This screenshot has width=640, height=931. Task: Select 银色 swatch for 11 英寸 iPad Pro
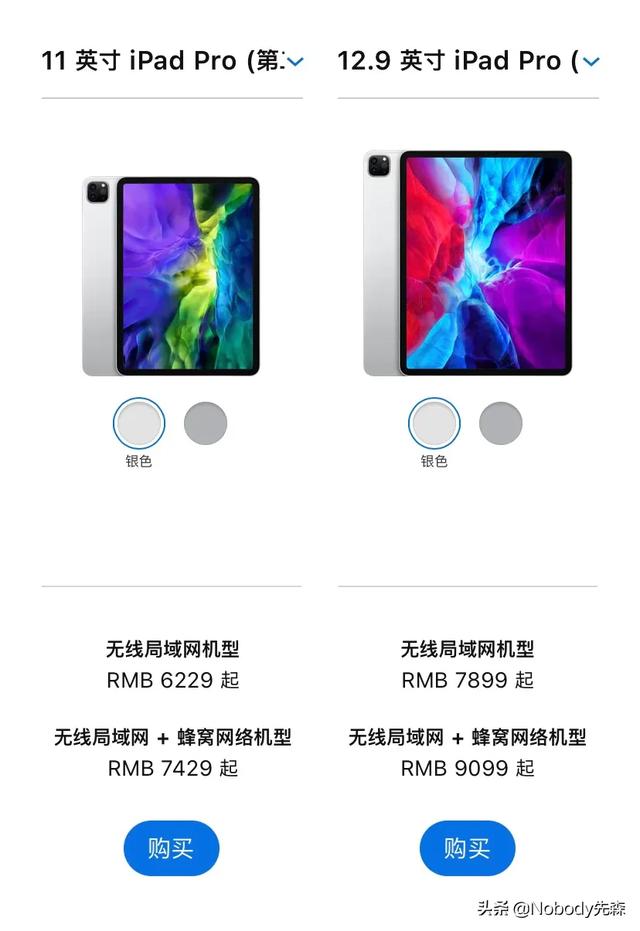pyautogui.click(x=139, y=424)
